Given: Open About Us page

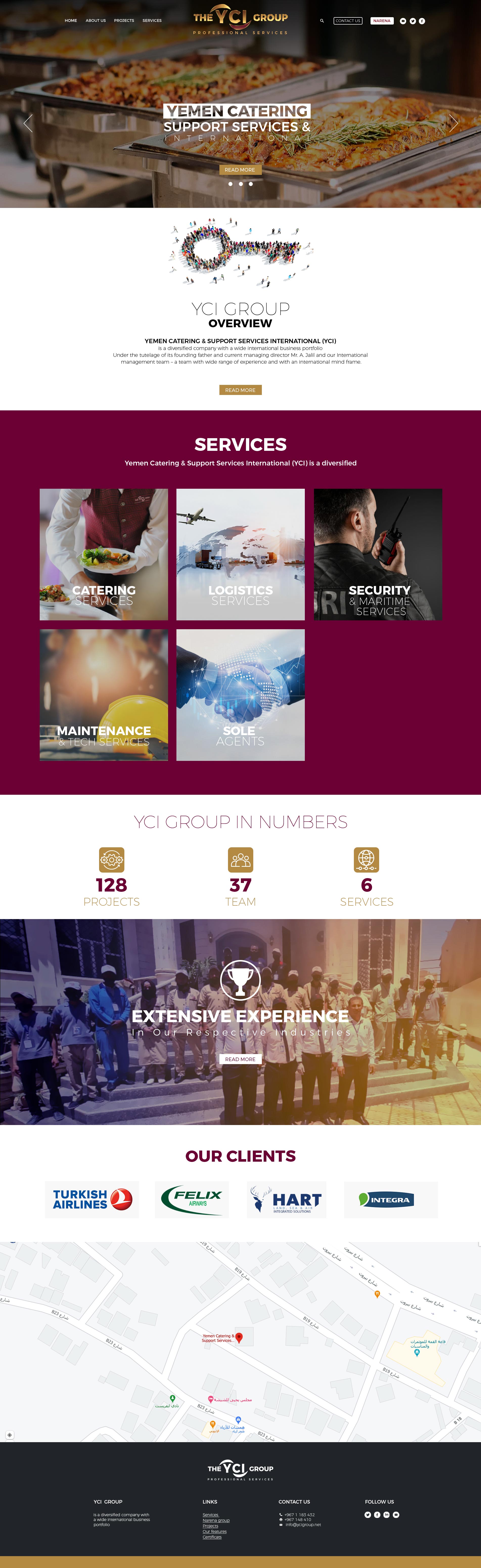Looking at the screenshot, I should [x=96, y=21].
